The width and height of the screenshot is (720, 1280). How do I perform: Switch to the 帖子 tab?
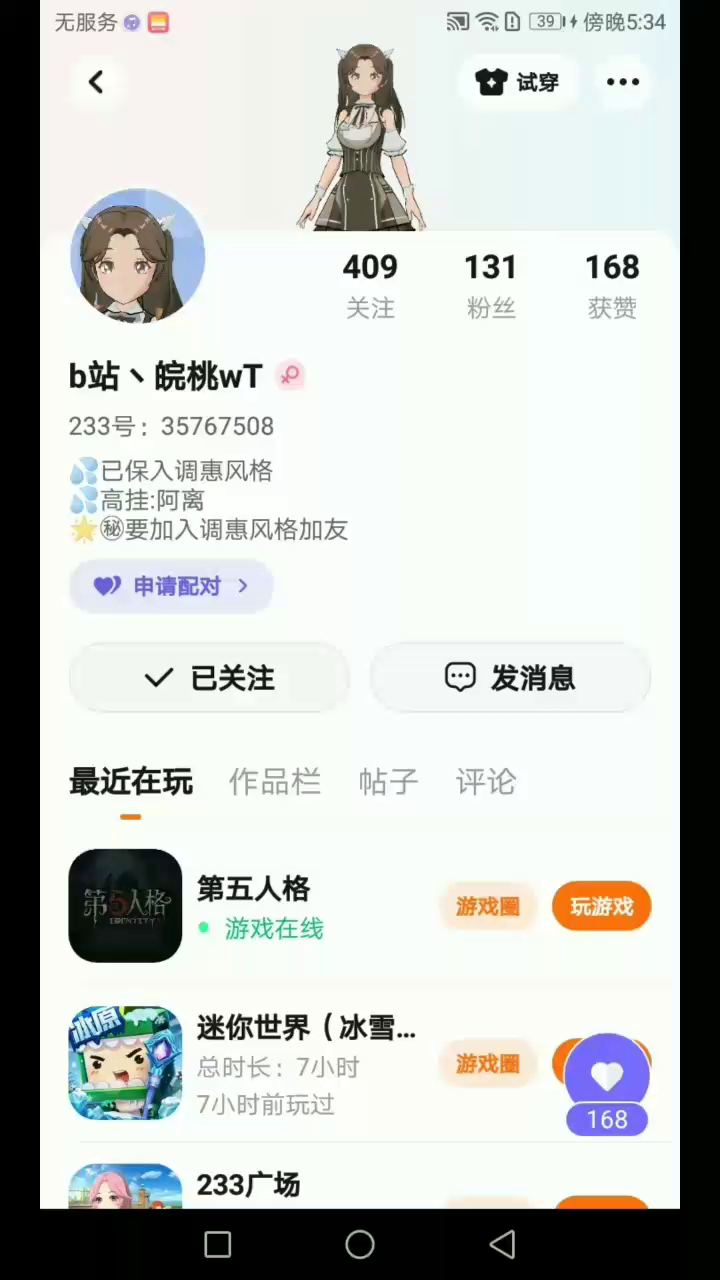388,782
